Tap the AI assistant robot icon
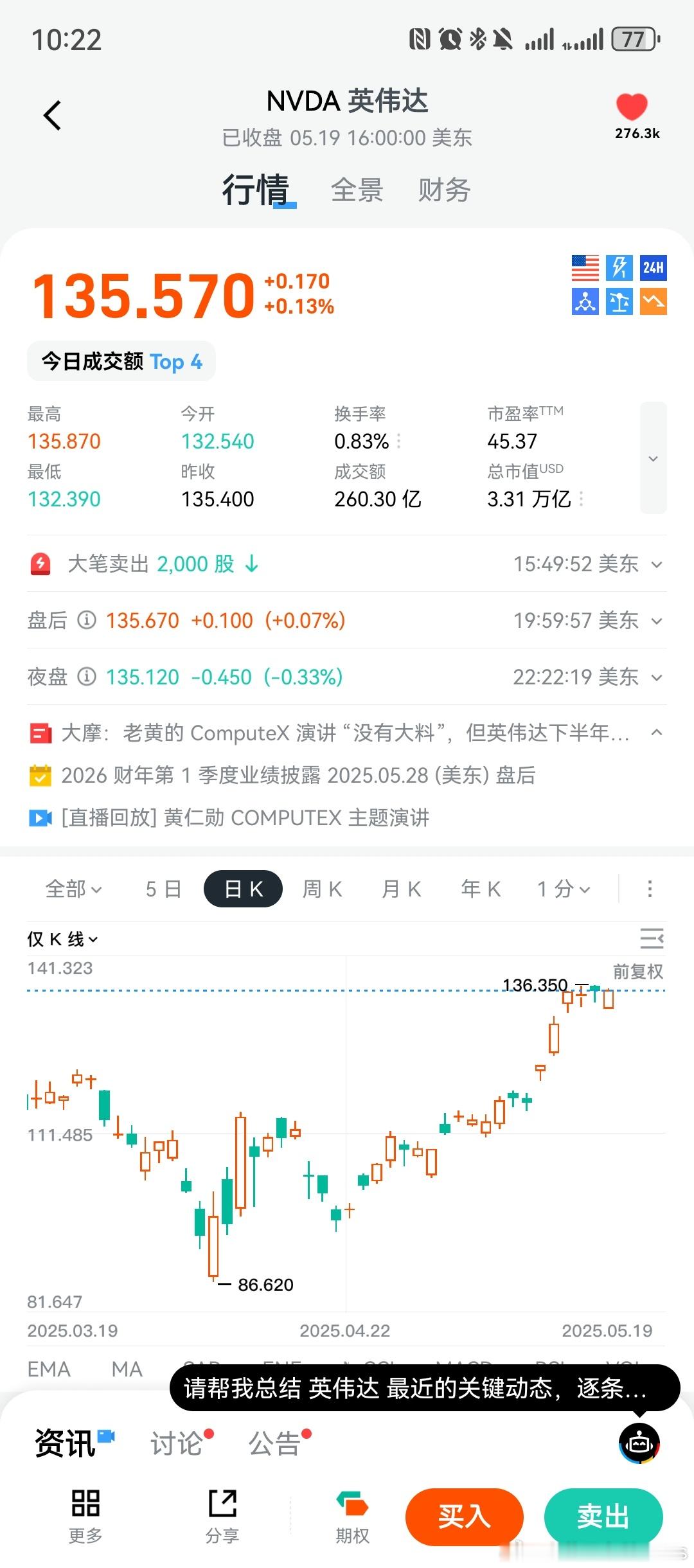This screenshot has width=694, height=1568. click(x=639, y=1443)
